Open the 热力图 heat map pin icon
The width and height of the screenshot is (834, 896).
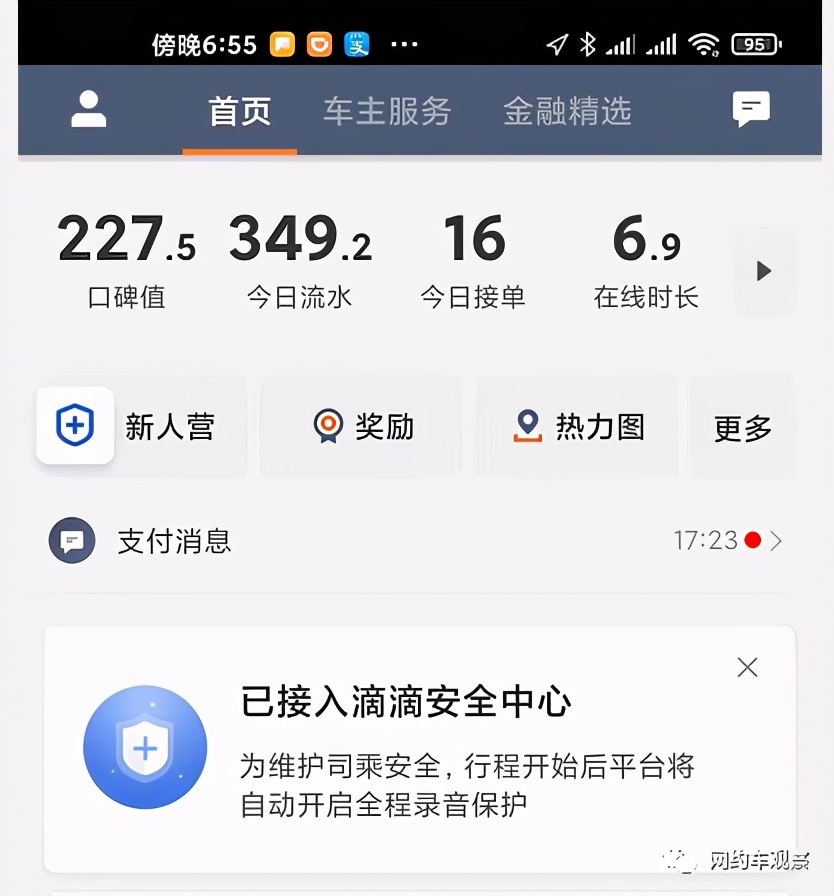pos(525,426)
